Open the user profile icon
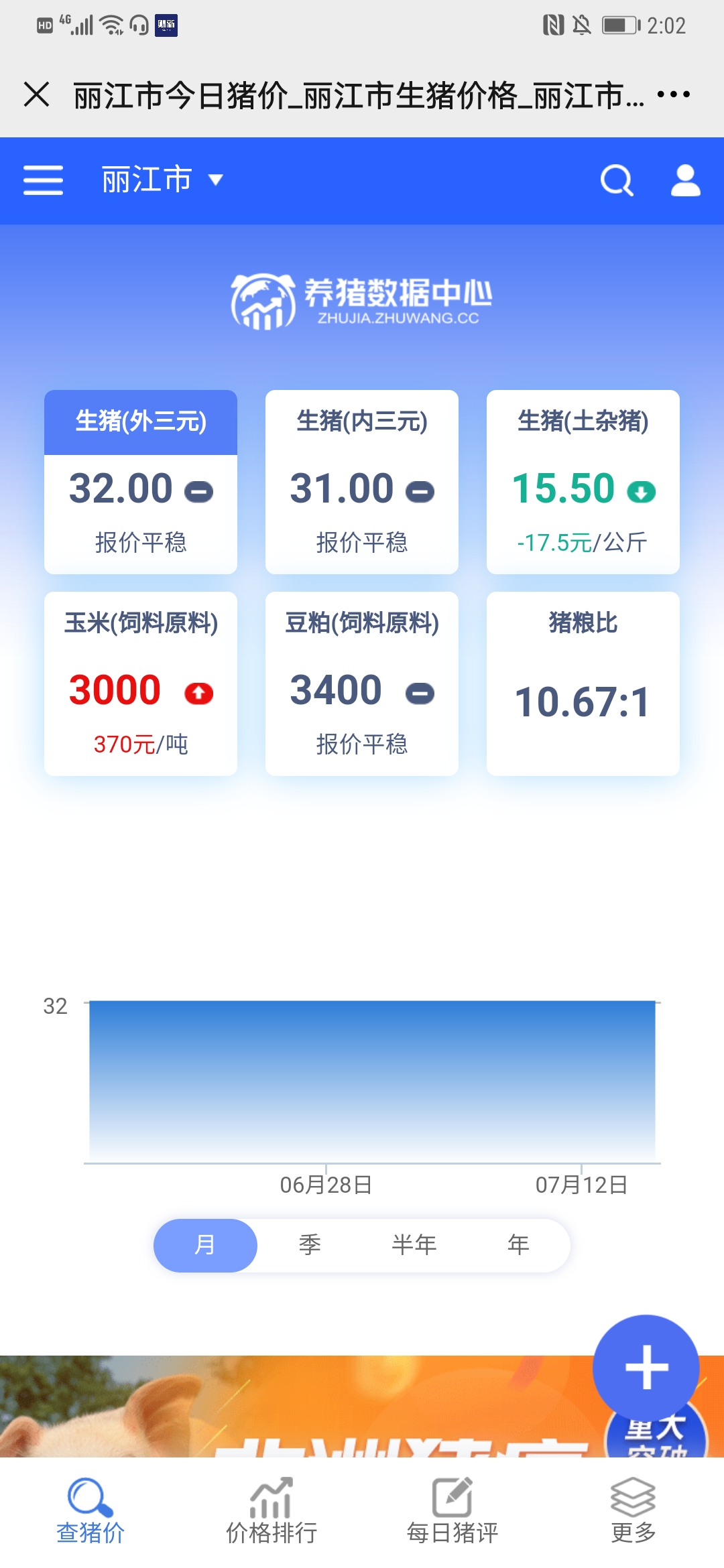The image size is (724, 1568). [685, 180]
